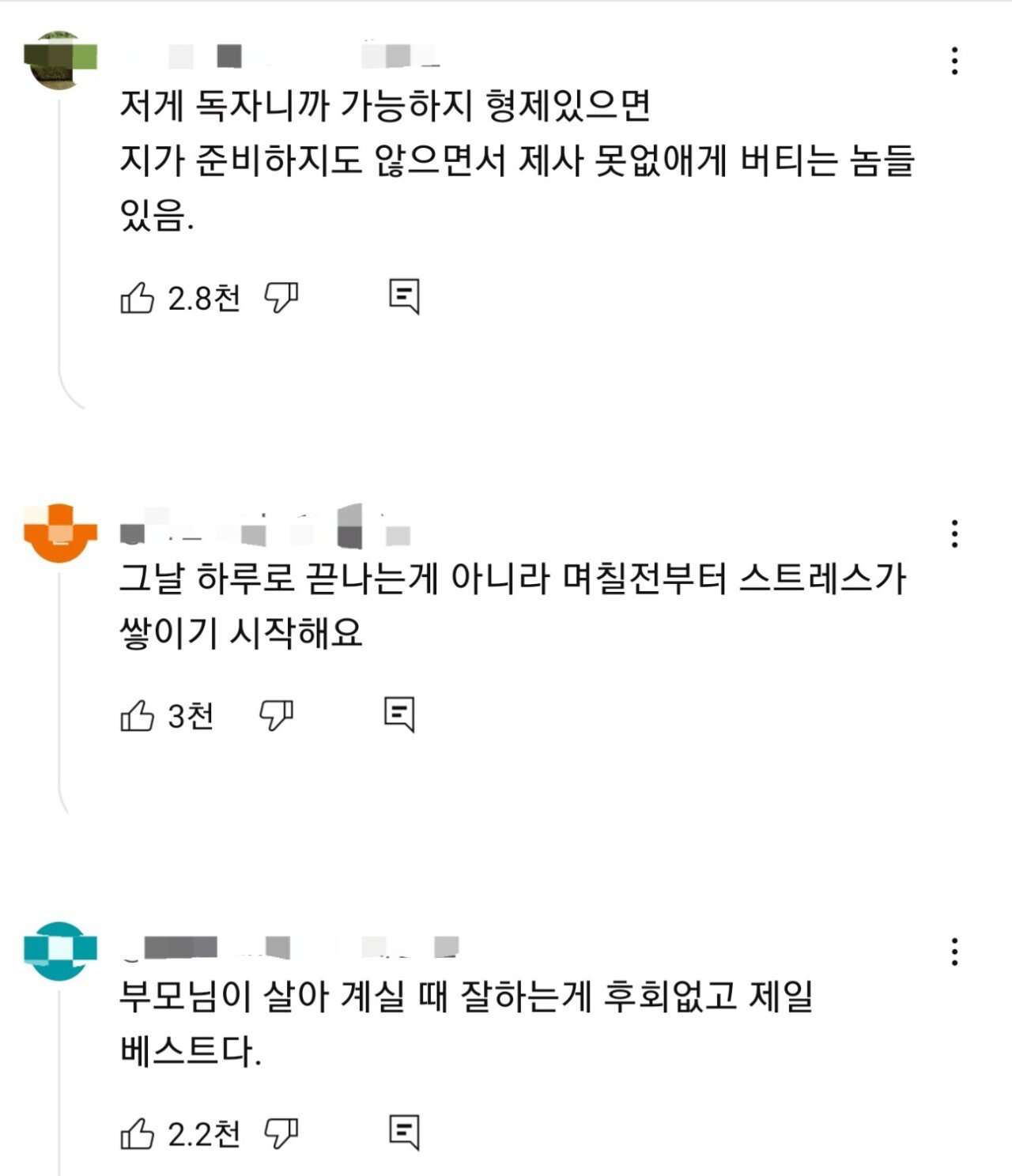Open the profile avatar of the 저게 독자니까 commenter

click(x=60, y=60)
